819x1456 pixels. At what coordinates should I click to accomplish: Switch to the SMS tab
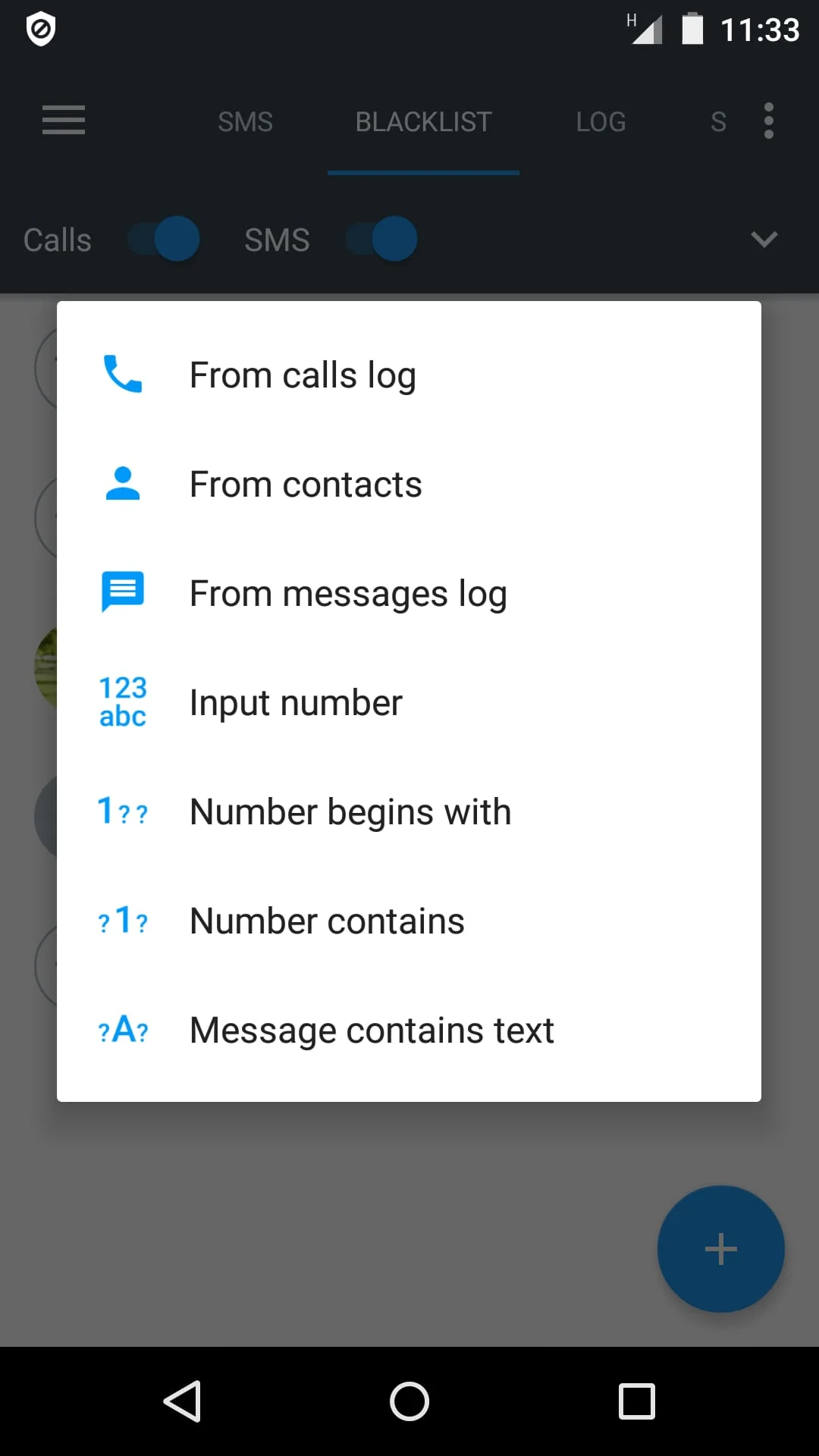[245, 121]
